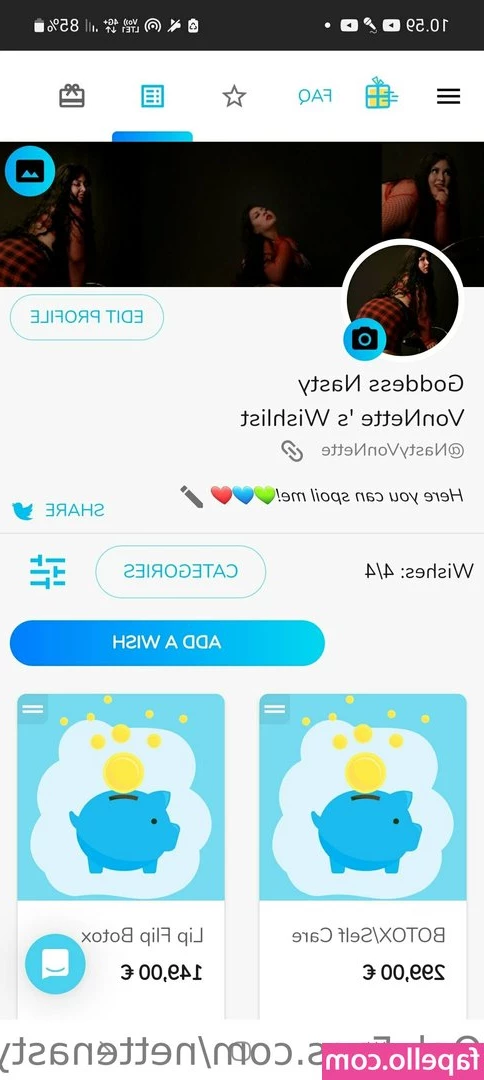This screenshot has height=1080, width=484.
Task: Open the Categories button
Action: coord(180,572)
